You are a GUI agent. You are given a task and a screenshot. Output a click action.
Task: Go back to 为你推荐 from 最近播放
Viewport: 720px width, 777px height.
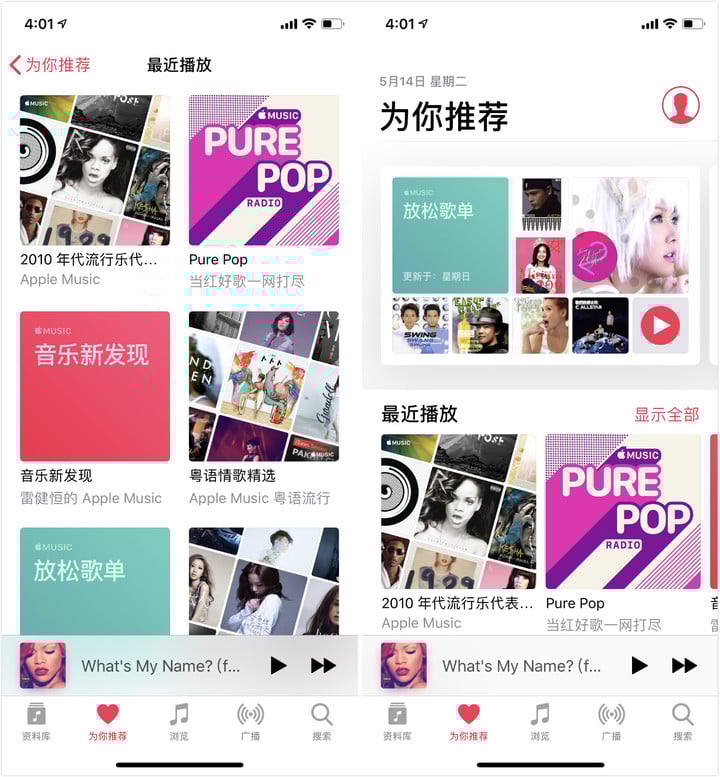tap(50, 65)
